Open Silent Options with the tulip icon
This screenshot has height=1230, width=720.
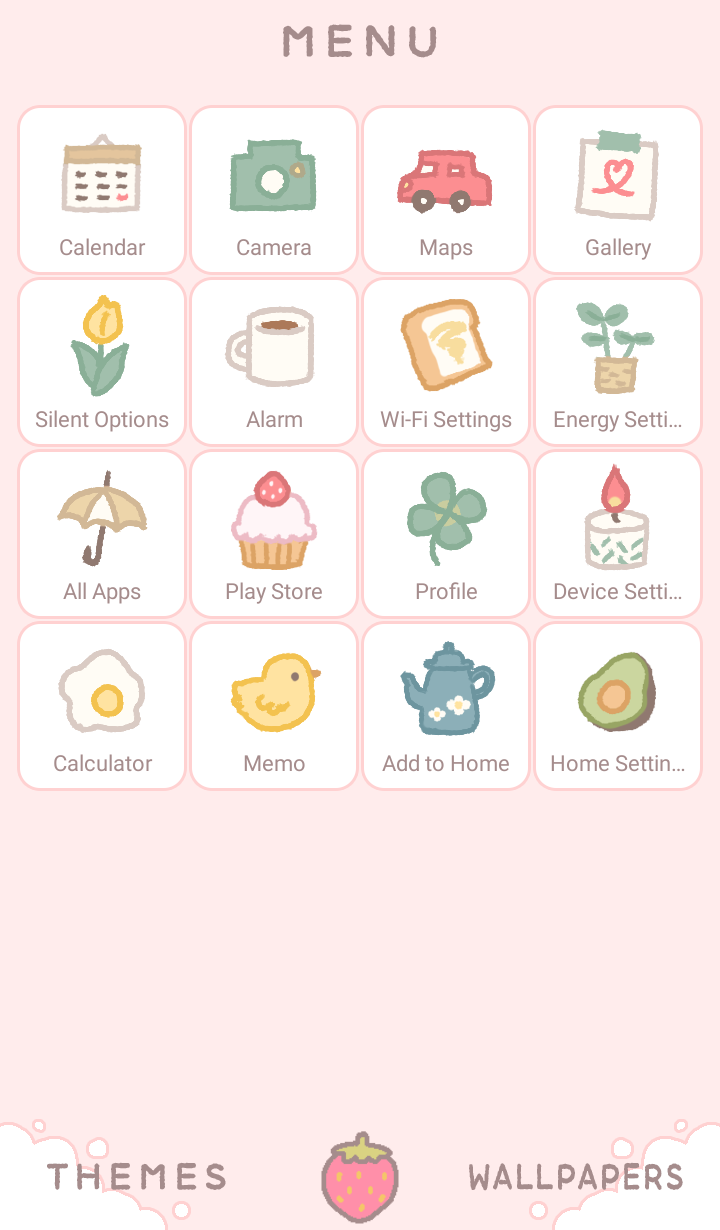101,362
